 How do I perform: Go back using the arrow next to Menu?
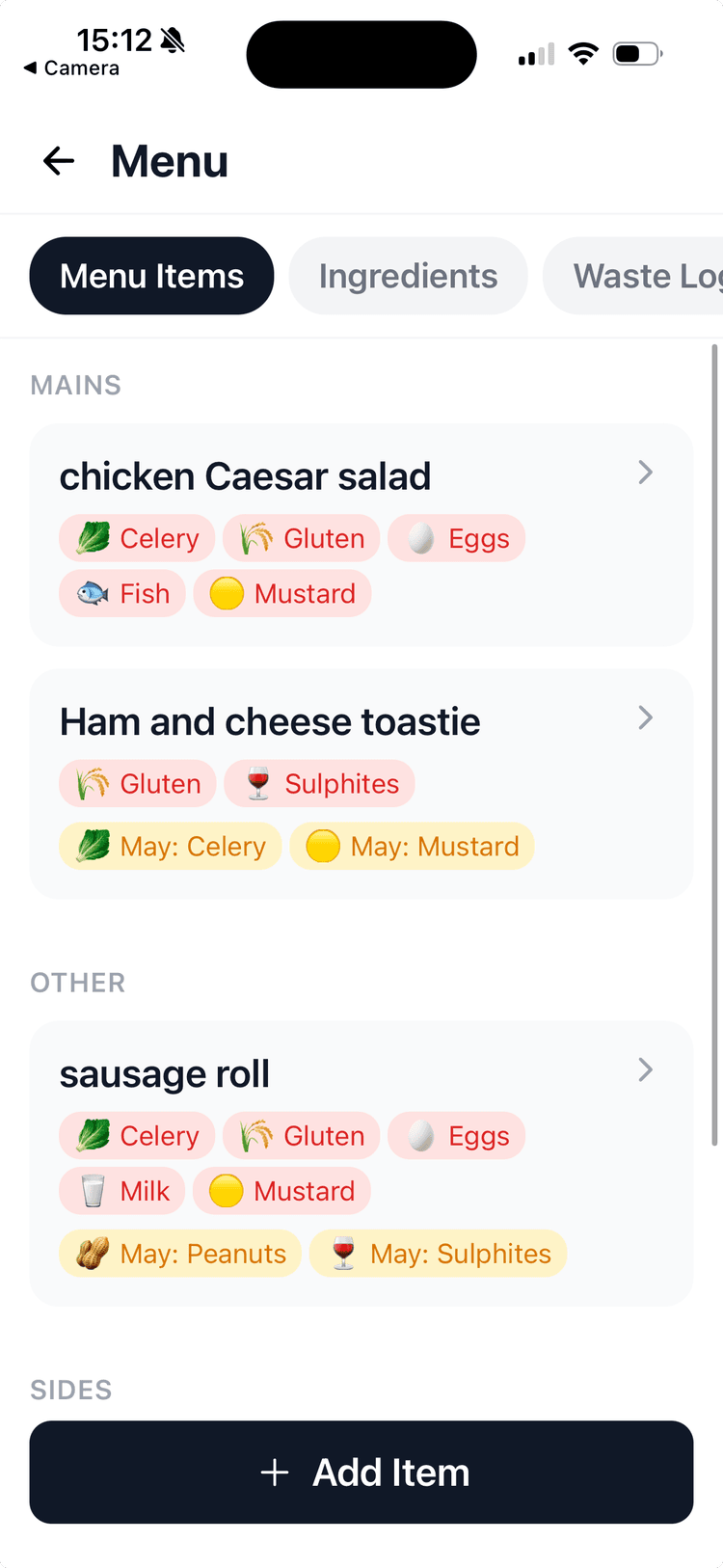pyautogui.click(x=58, y=161)
